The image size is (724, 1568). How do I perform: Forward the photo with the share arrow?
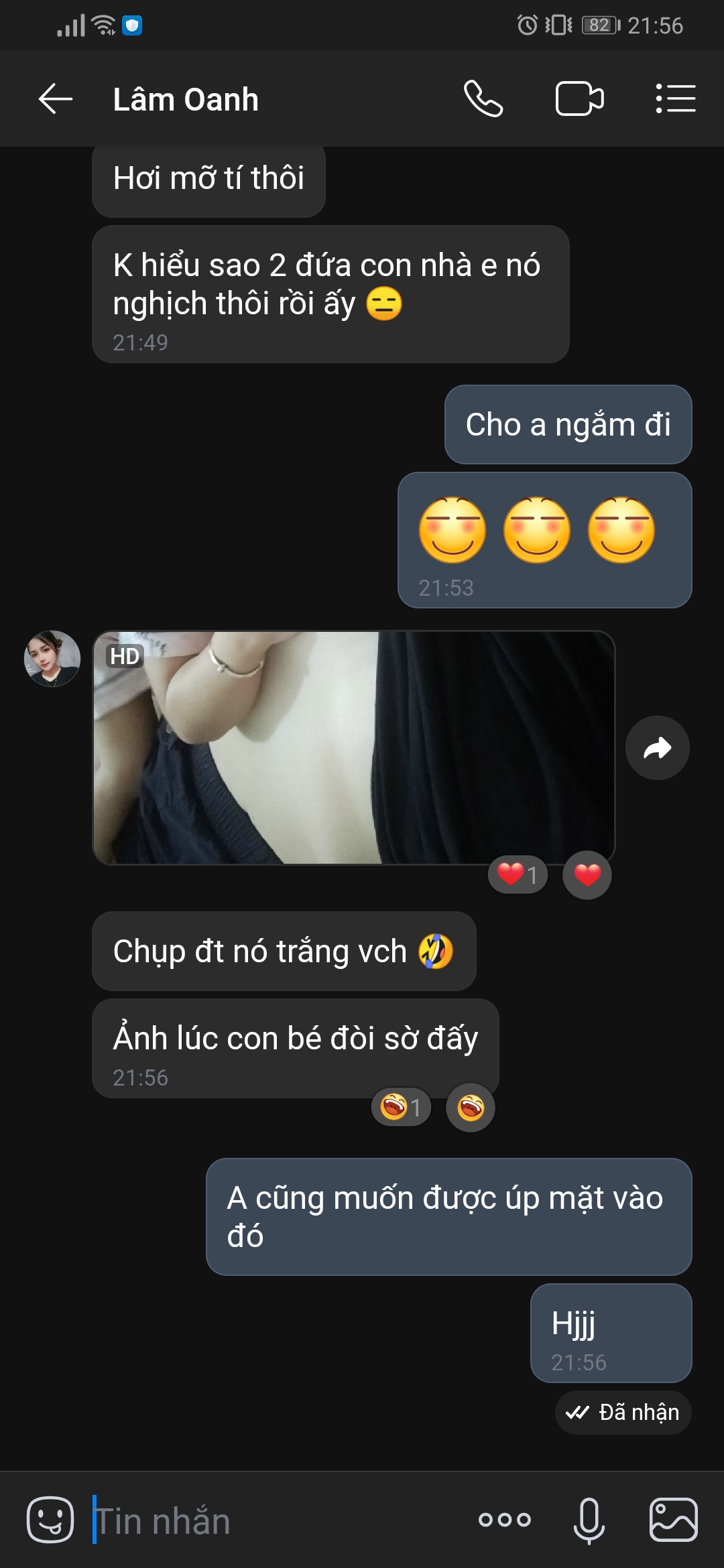click(x=658, y=748)
